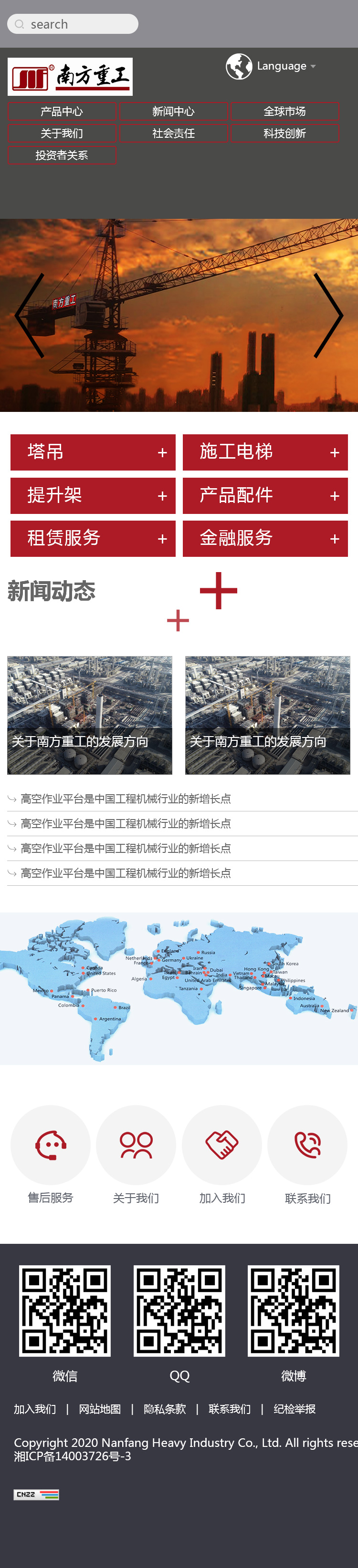358x1568 pixels.
Task: Open 产品中心 navigation item
Action: tap(62, 112)
